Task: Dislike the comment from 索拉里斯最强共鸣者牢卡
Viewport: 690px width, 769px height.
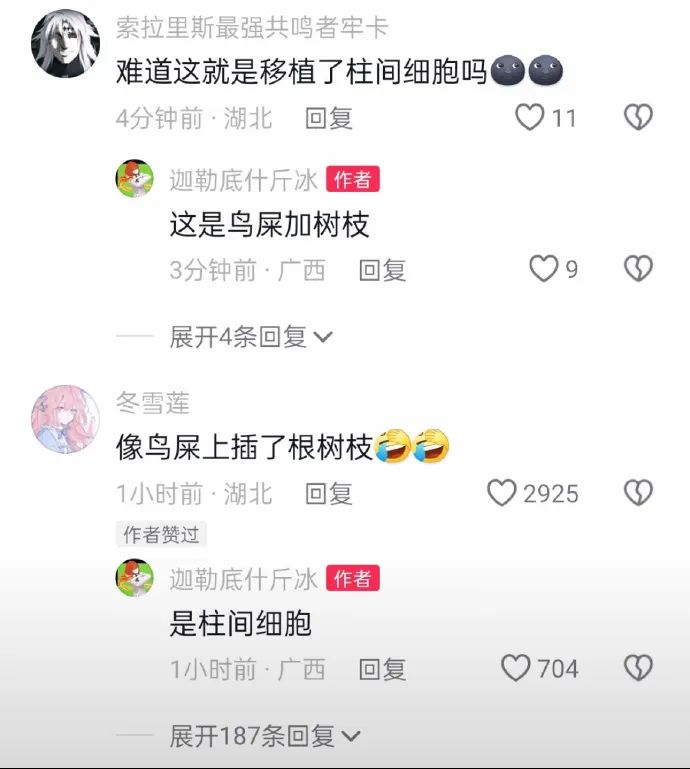Action: (638, 118)
